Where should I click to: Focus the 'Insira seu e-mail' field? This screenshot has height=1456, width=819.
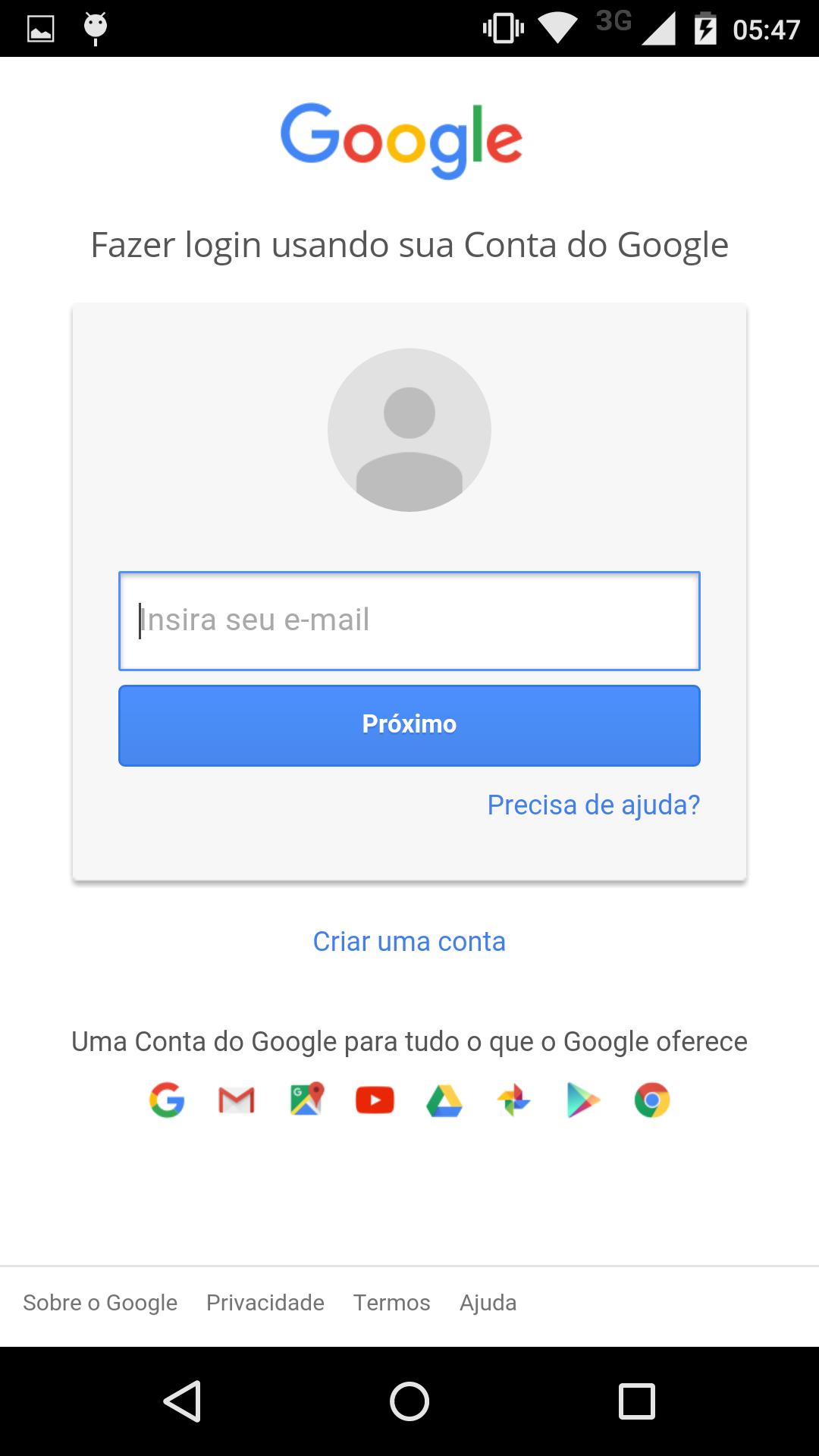[x=409, y=620]
